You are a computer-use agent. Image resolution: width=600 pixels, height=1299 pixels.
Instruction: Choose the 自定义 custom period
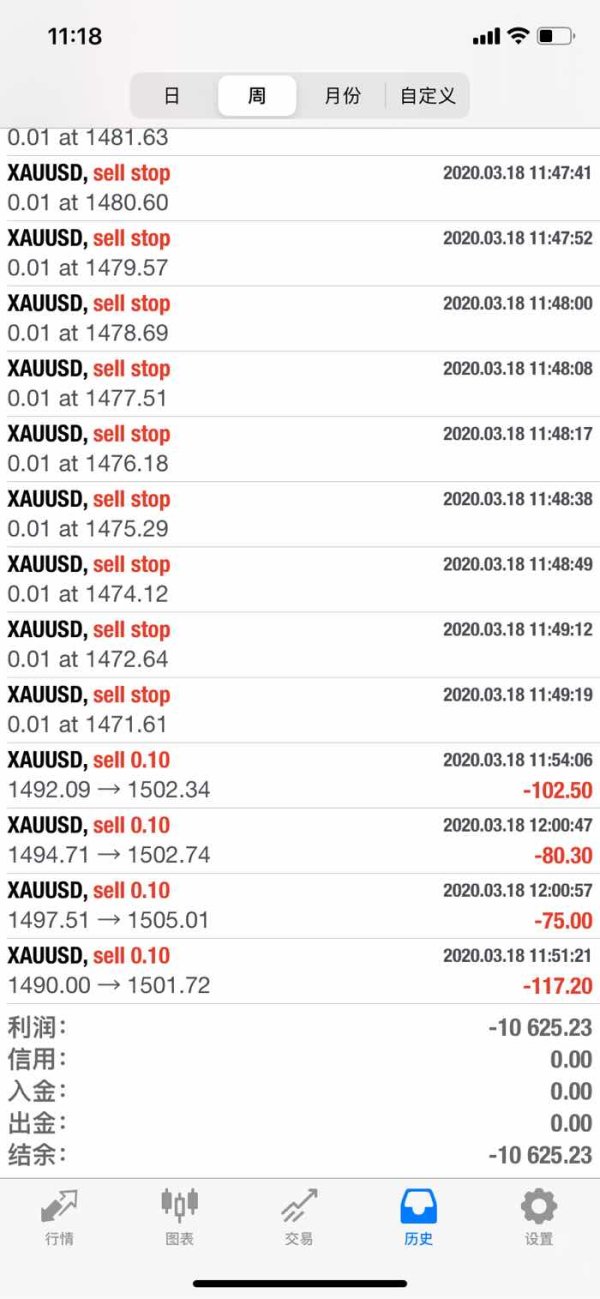click(427, 96)
